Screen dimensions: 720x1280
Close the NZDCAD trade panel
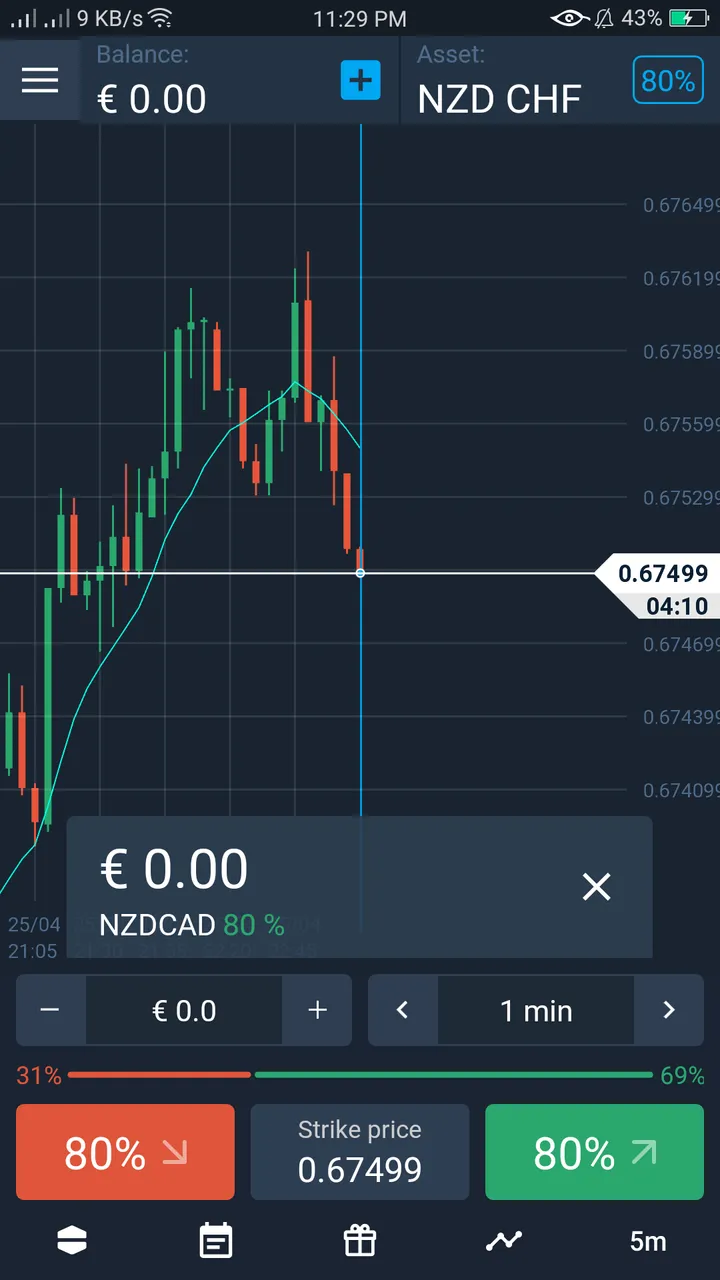[x=596, y=886]
